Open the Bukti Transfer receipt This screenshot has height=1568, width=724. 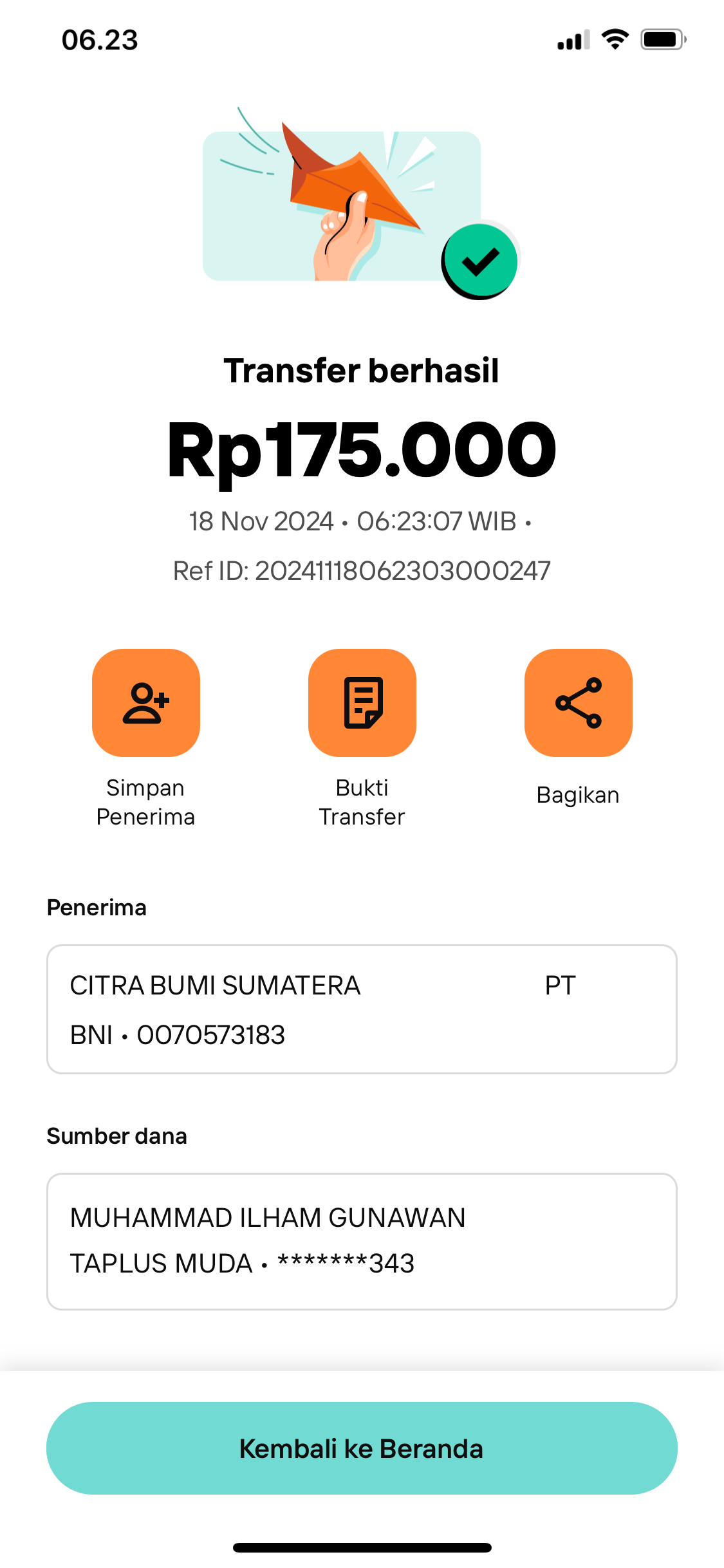coord(362,702)
